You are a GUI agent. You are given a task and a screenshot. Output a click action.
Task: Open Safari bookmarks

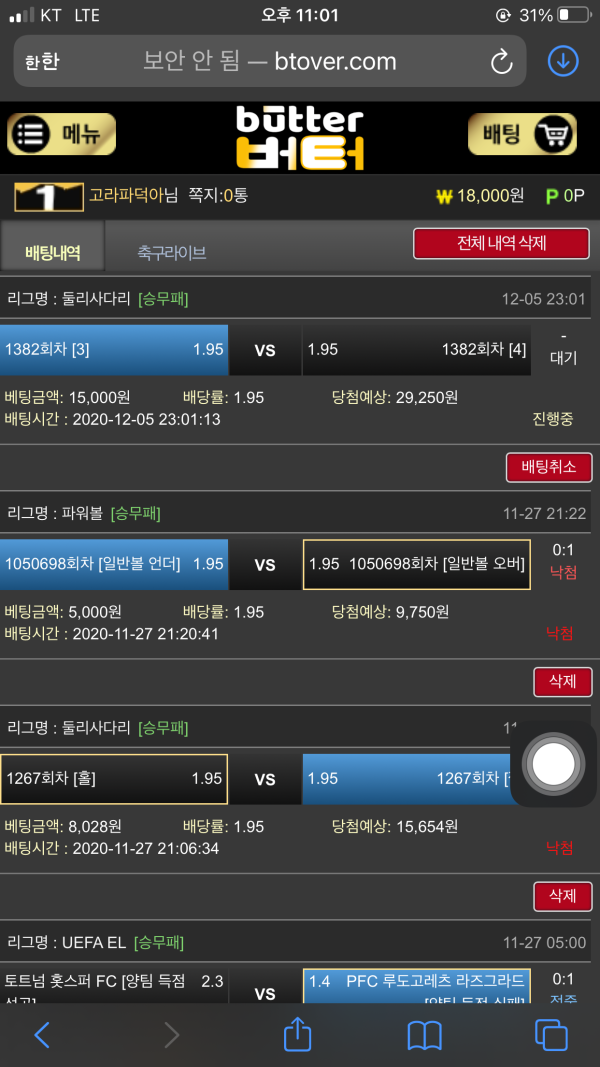coord(425,1035)
